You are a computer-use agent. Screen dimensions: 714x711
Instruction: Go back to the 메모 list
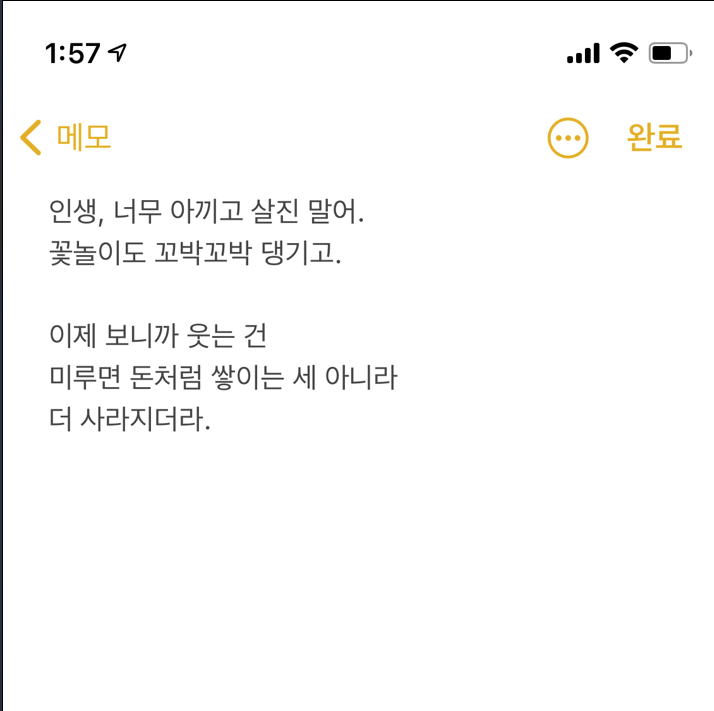66,137
